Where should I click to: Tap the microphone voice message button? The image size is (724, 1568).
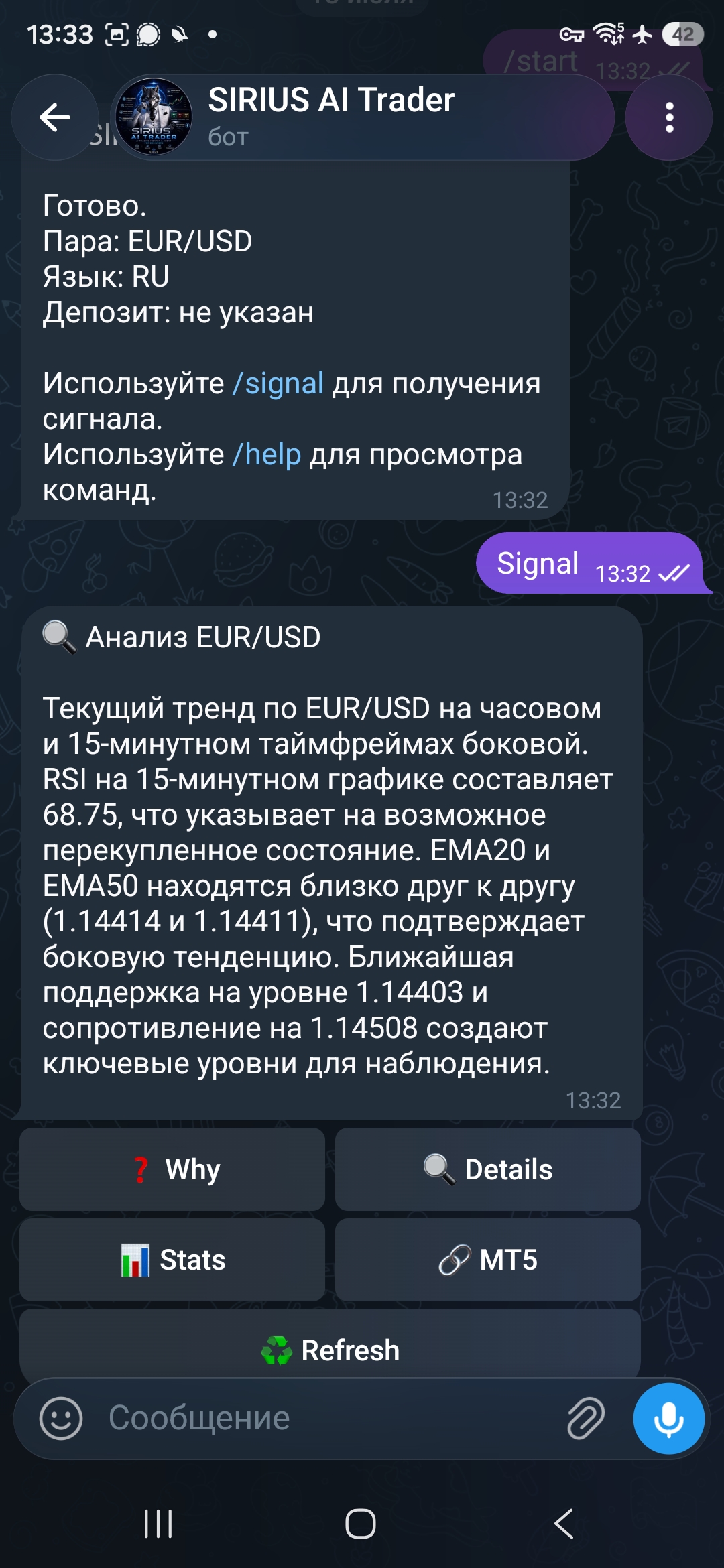[668, 1419]
